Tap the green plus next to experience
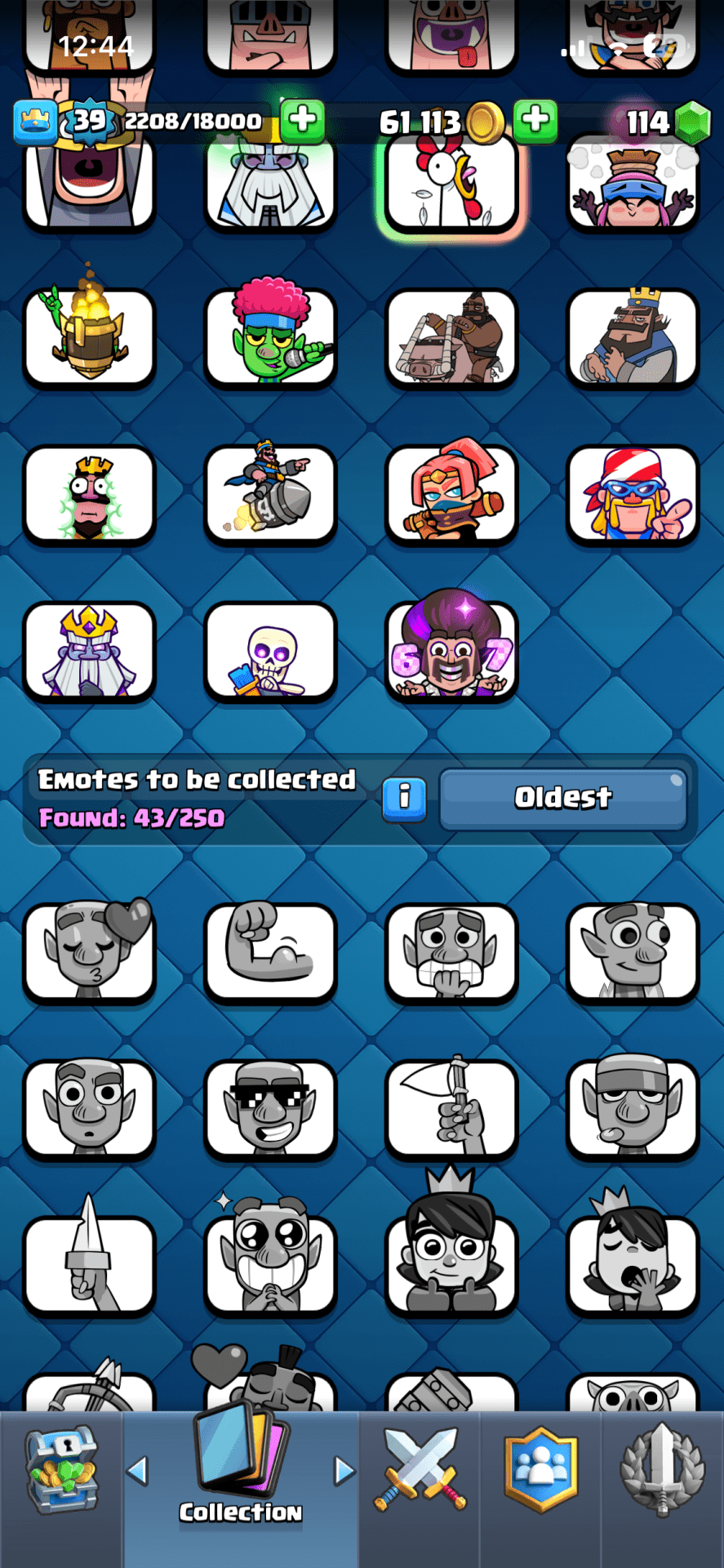Screen dimensions: 724x1568 (302, 120)
